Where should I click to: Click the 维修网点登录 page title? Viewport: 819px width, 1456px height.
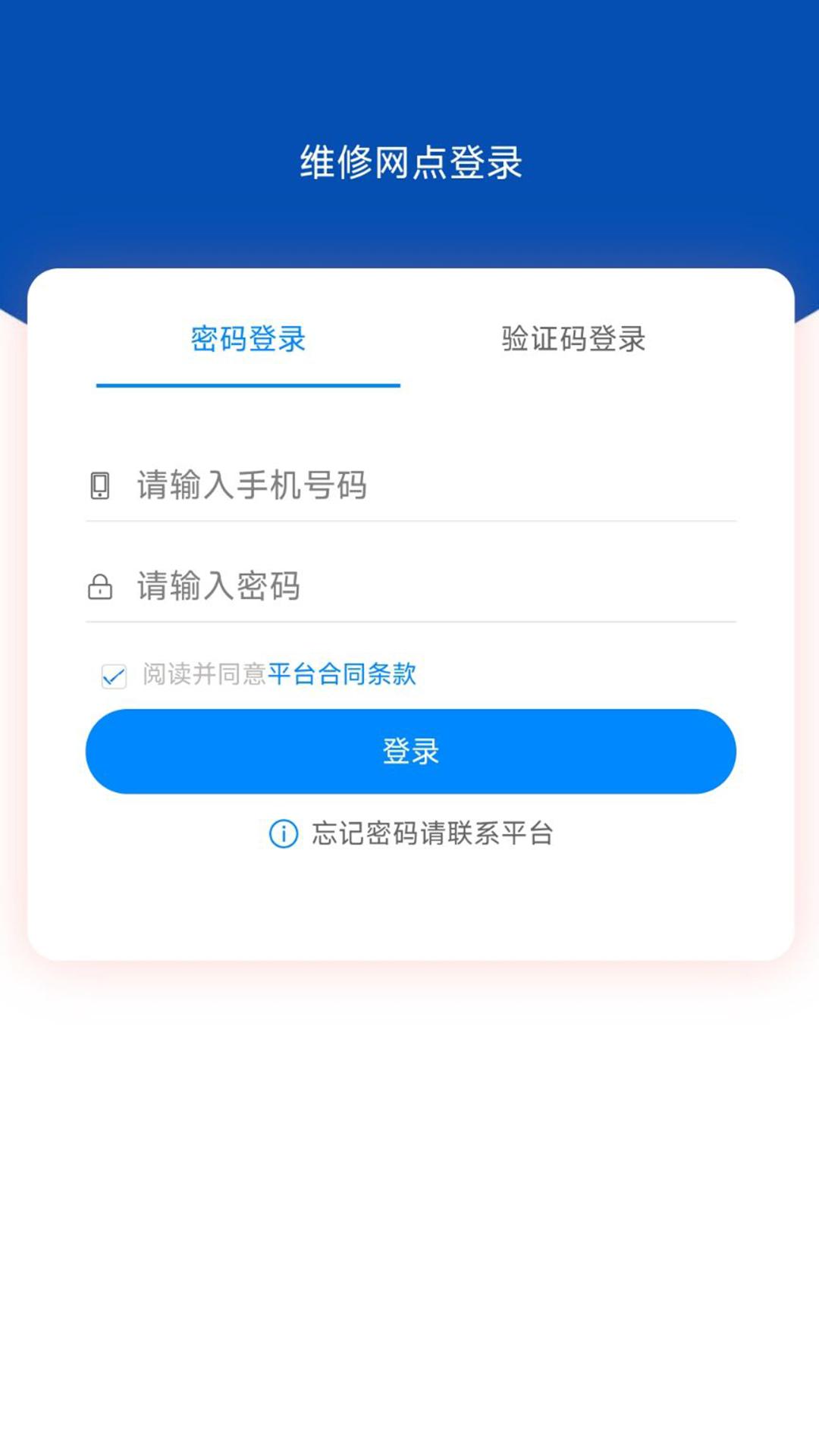(x=409, y=161)
